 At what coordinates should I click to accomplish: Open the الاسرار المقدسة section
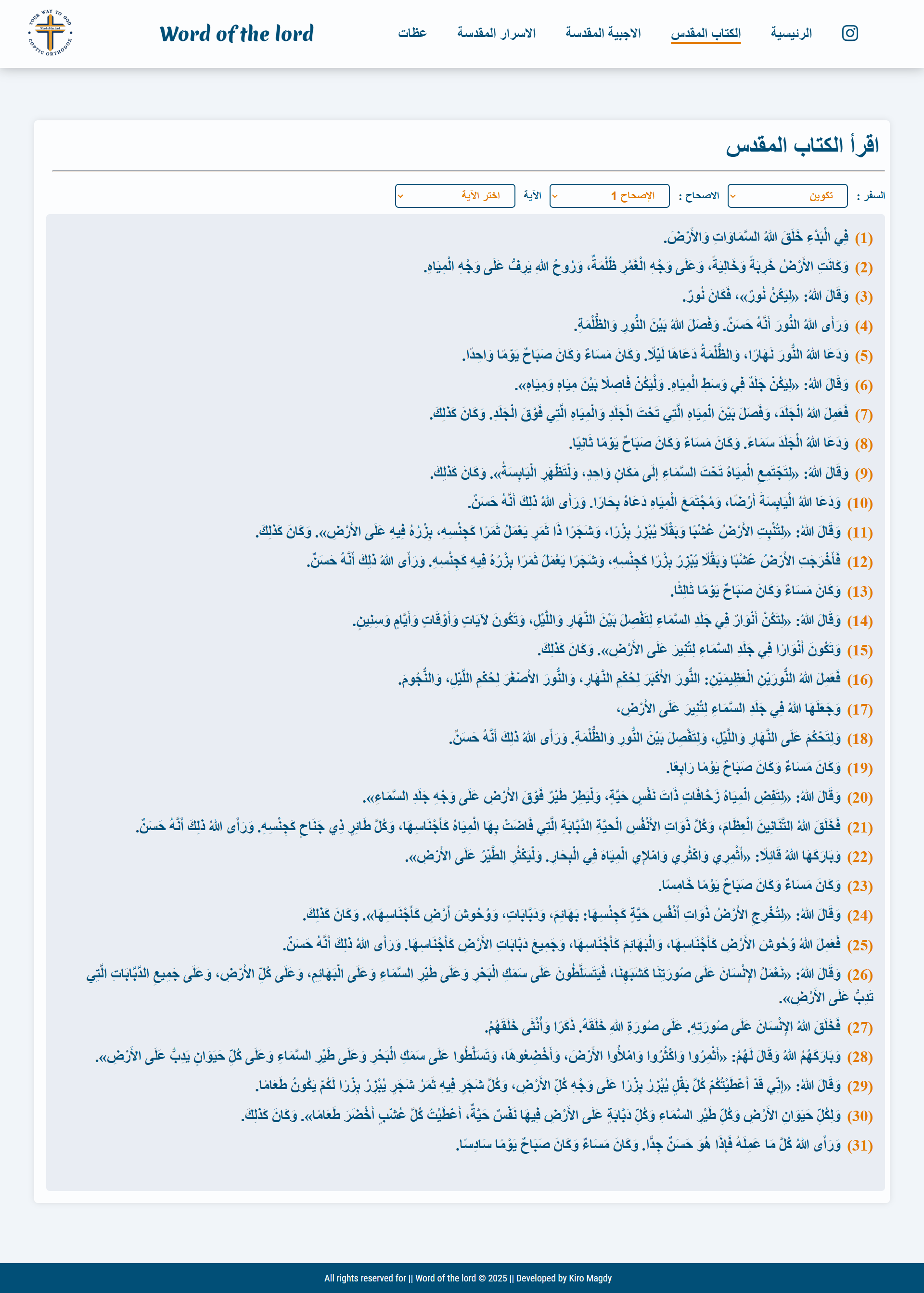coord(497,34)
